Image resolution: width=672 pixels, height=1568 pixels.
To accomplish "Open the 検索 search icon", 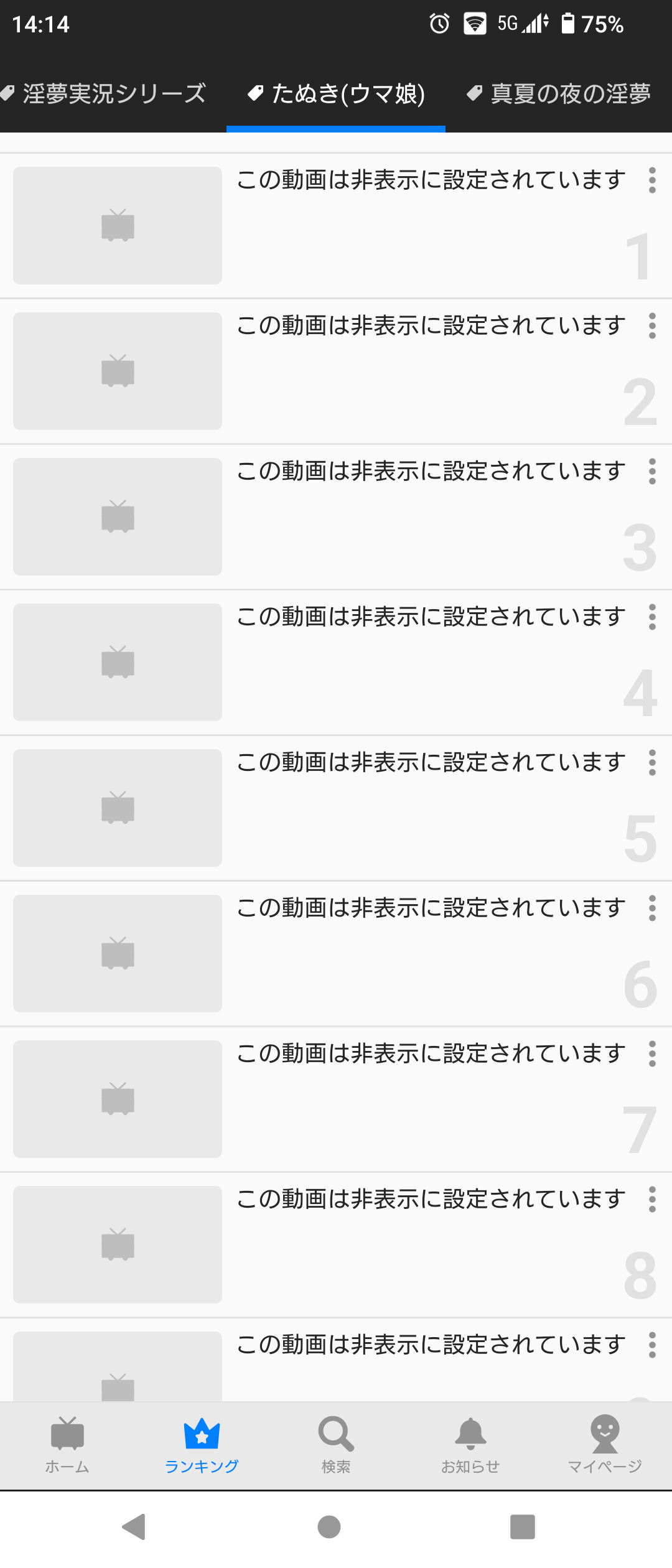I will coord(335,1433).
